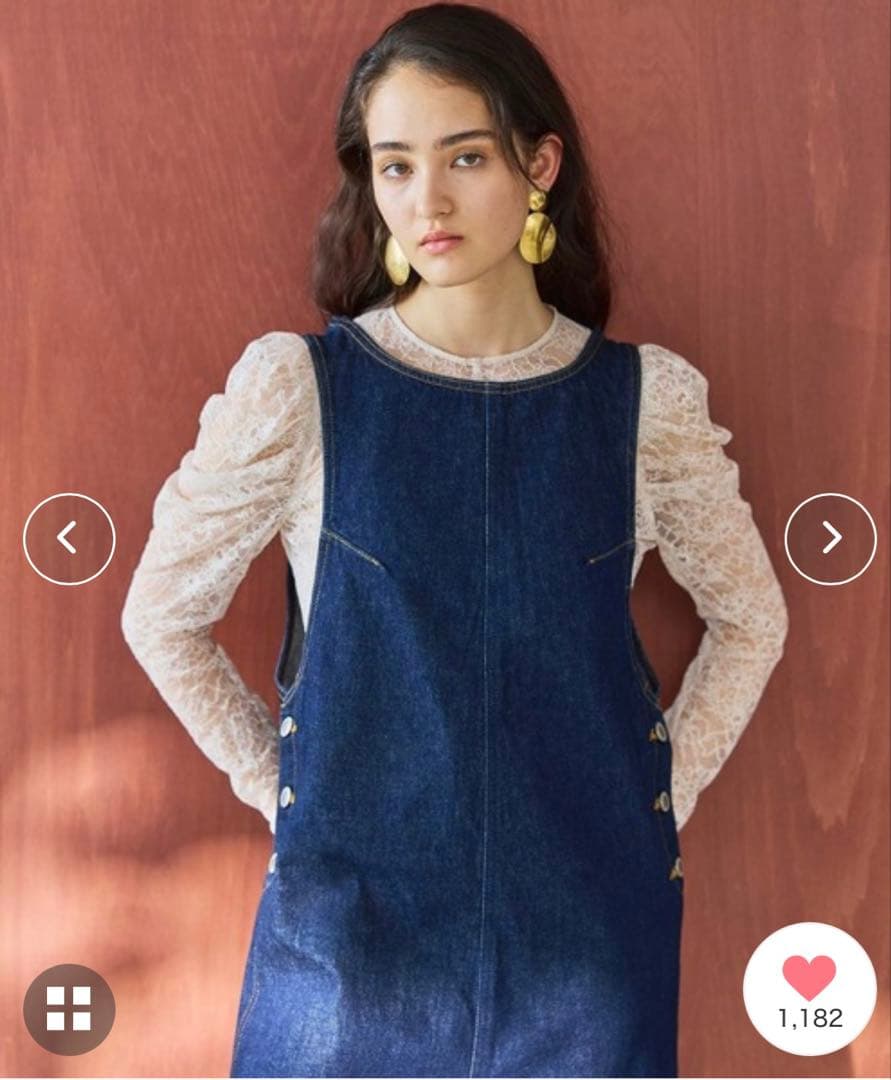Open the image grid view
Image resolution: width=891 pixels, height=1080 pixels.
(x=69, y=1008)
